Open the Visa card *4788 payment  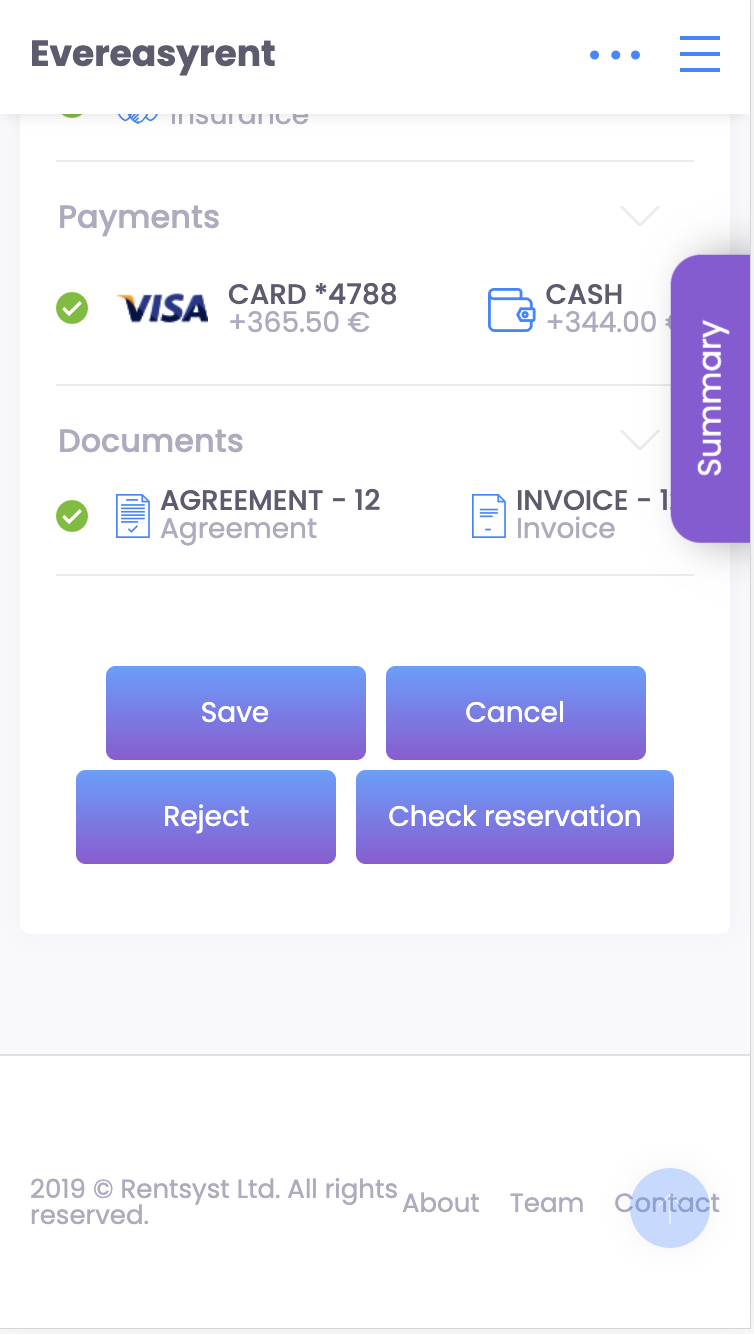coord(257,308)
